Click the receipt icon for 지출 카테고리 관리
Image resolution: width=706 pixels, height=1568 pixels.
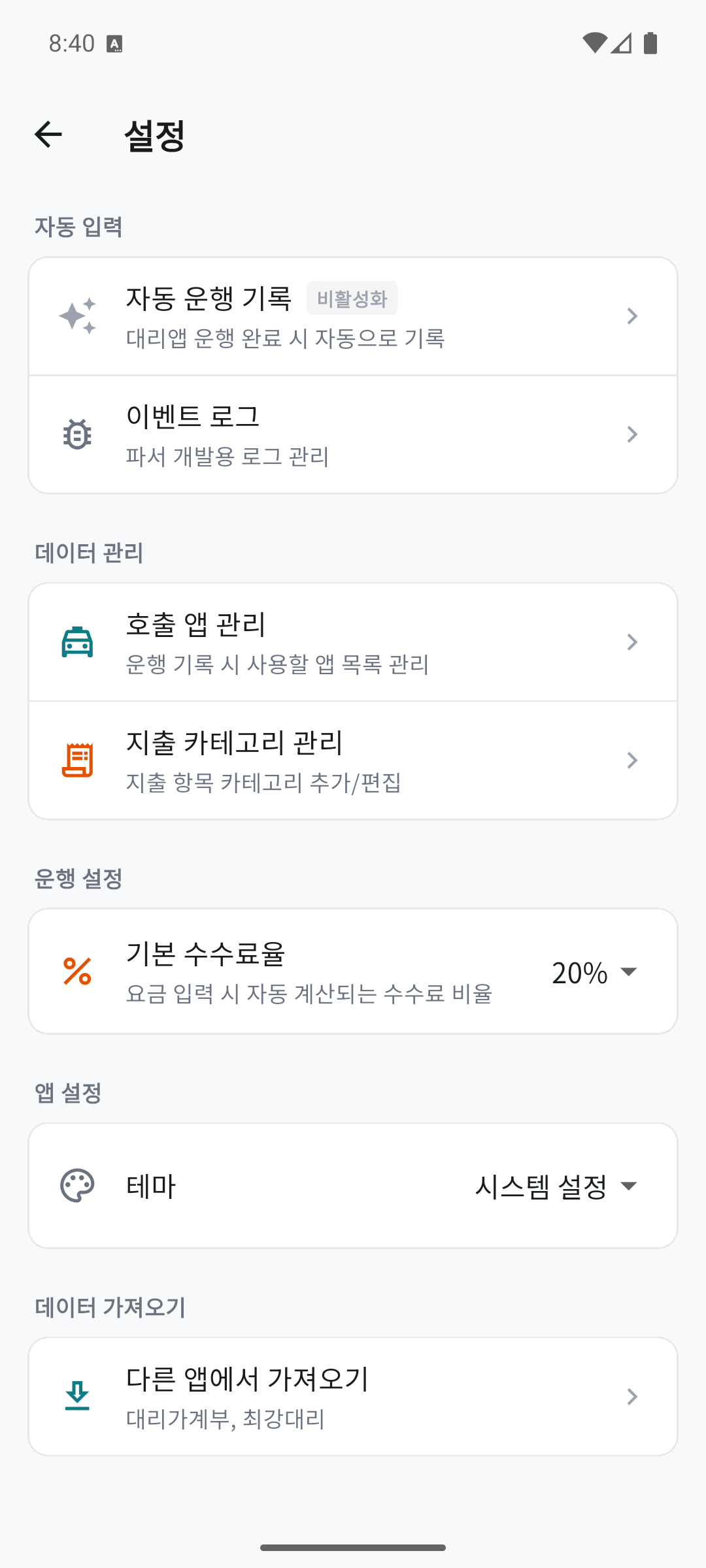point(77,760)
